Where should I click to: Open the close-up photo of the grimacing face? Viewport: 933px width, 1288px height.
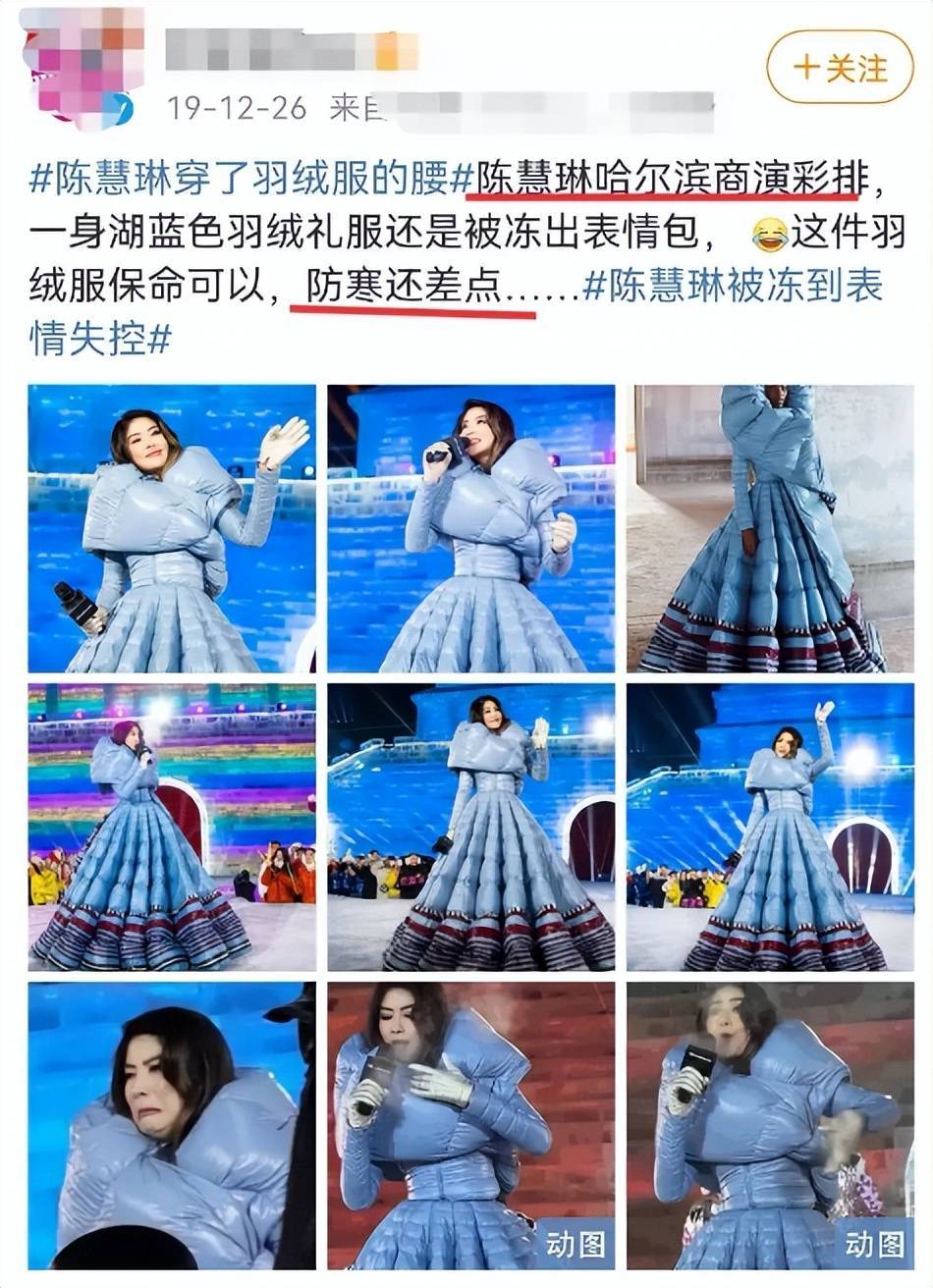pyautogui.click(x=172, y=1125)
